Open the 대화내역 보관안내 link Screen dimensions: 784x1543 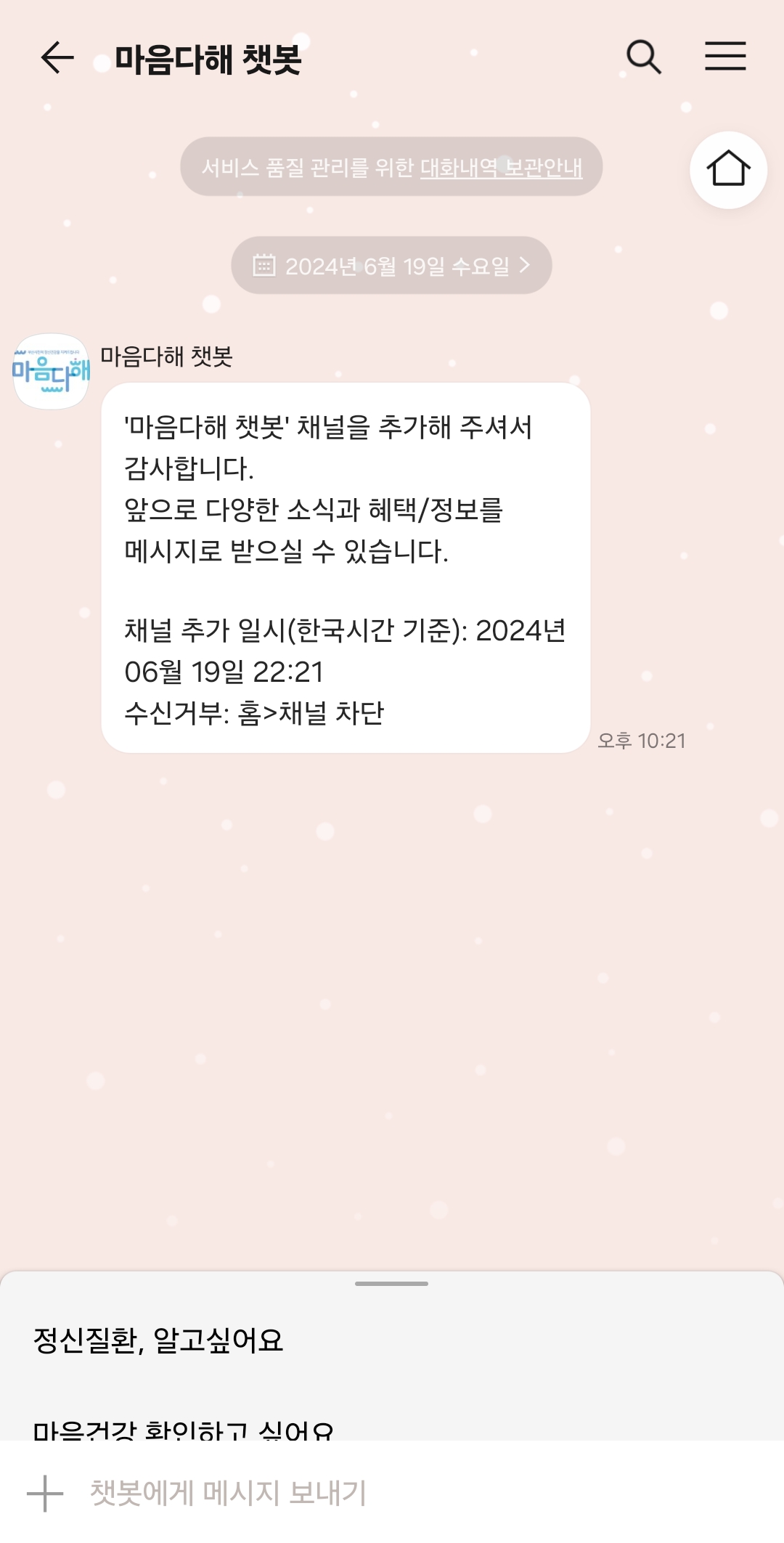(x=501, y=168)
